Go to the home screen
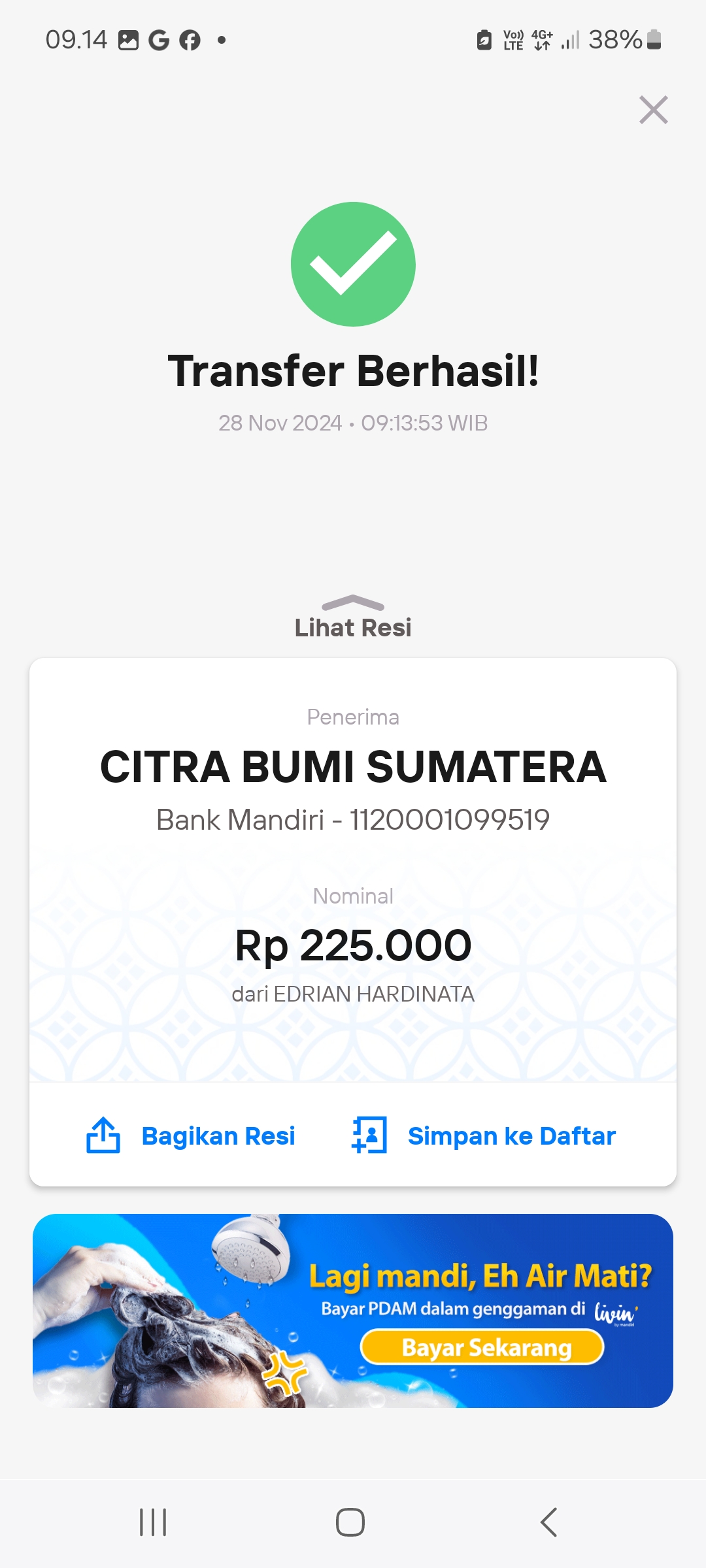This screenshot has height=1568, width=706. click(x=350, y=1522)
